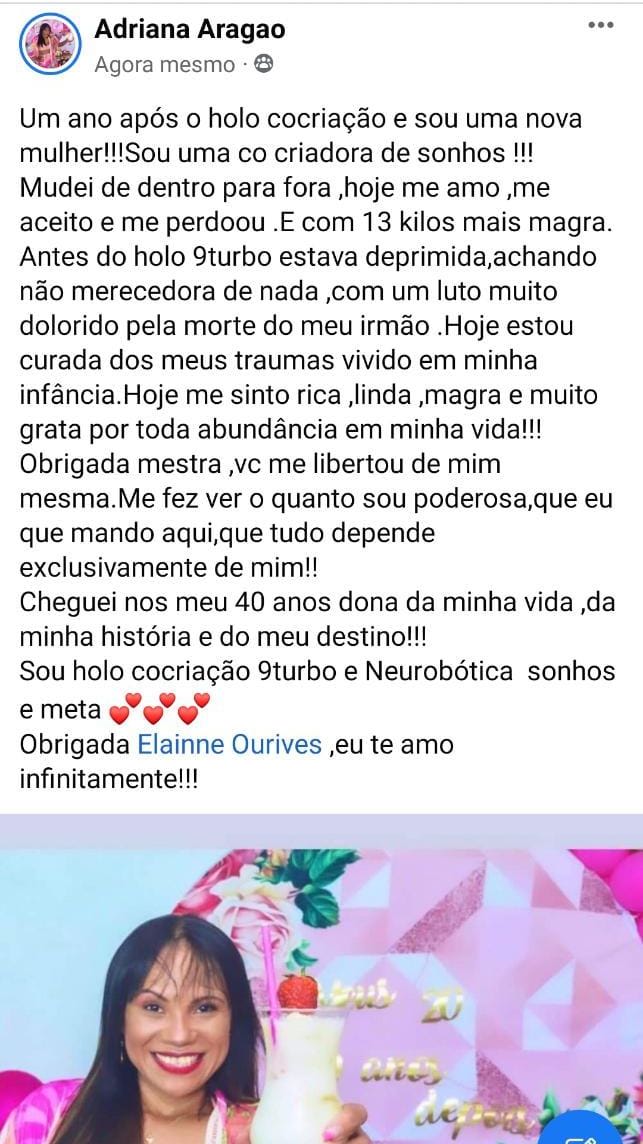Image resolution: width=643 pixels, height=1144 pixels.
Task: Open Adriana Aragao's profile picture
Action: (50, 44)
